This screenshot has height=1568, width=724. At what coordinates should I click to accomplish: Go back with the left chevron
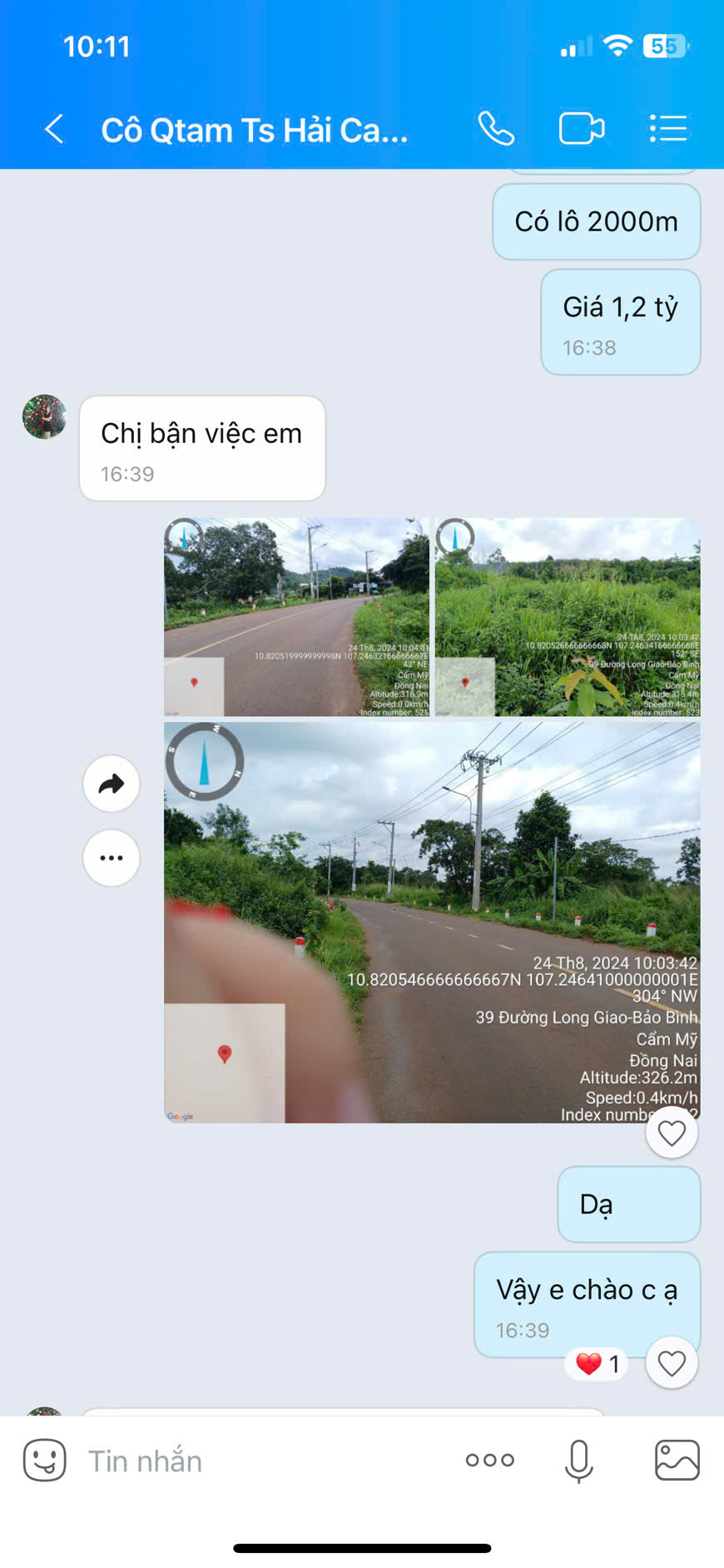[53, 129]
